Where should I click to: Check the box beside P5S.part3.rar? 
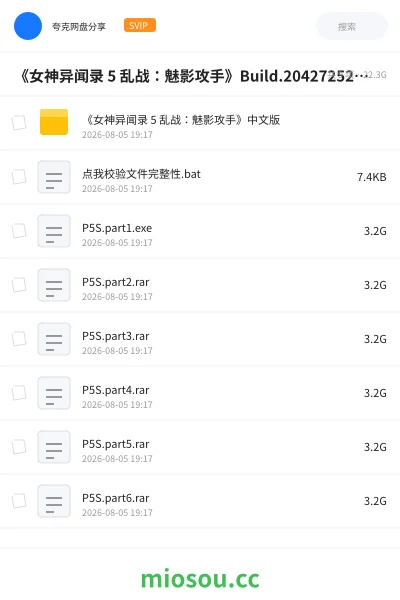(x=19, y=339)
